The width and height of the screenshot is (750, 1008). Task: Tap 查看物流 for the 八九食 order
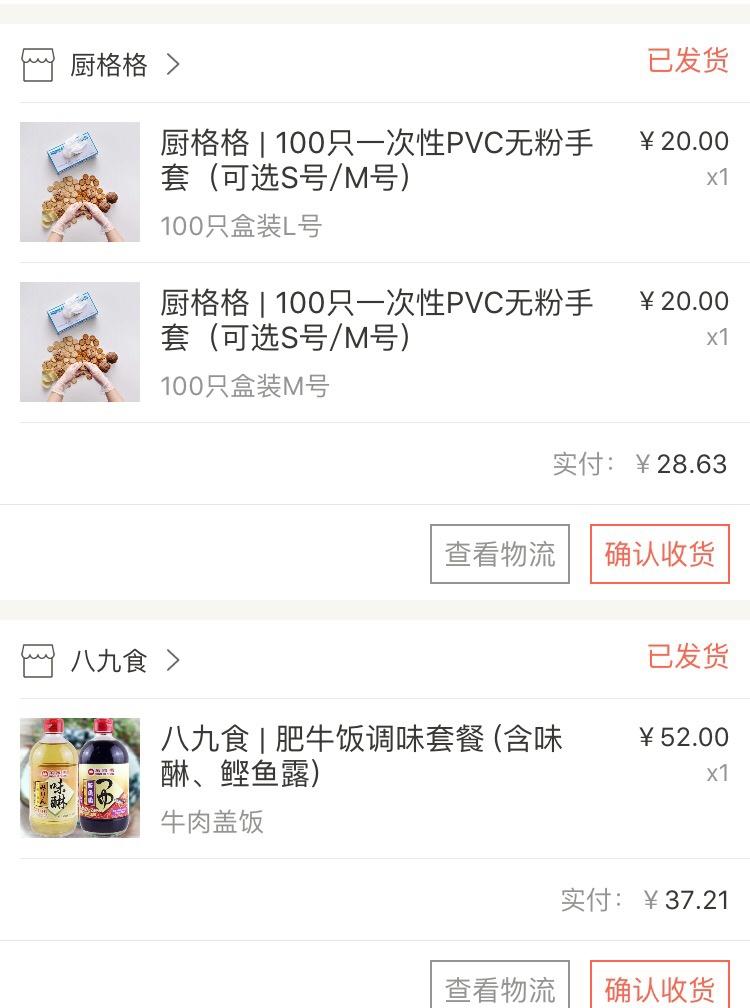tap(500, 988)
